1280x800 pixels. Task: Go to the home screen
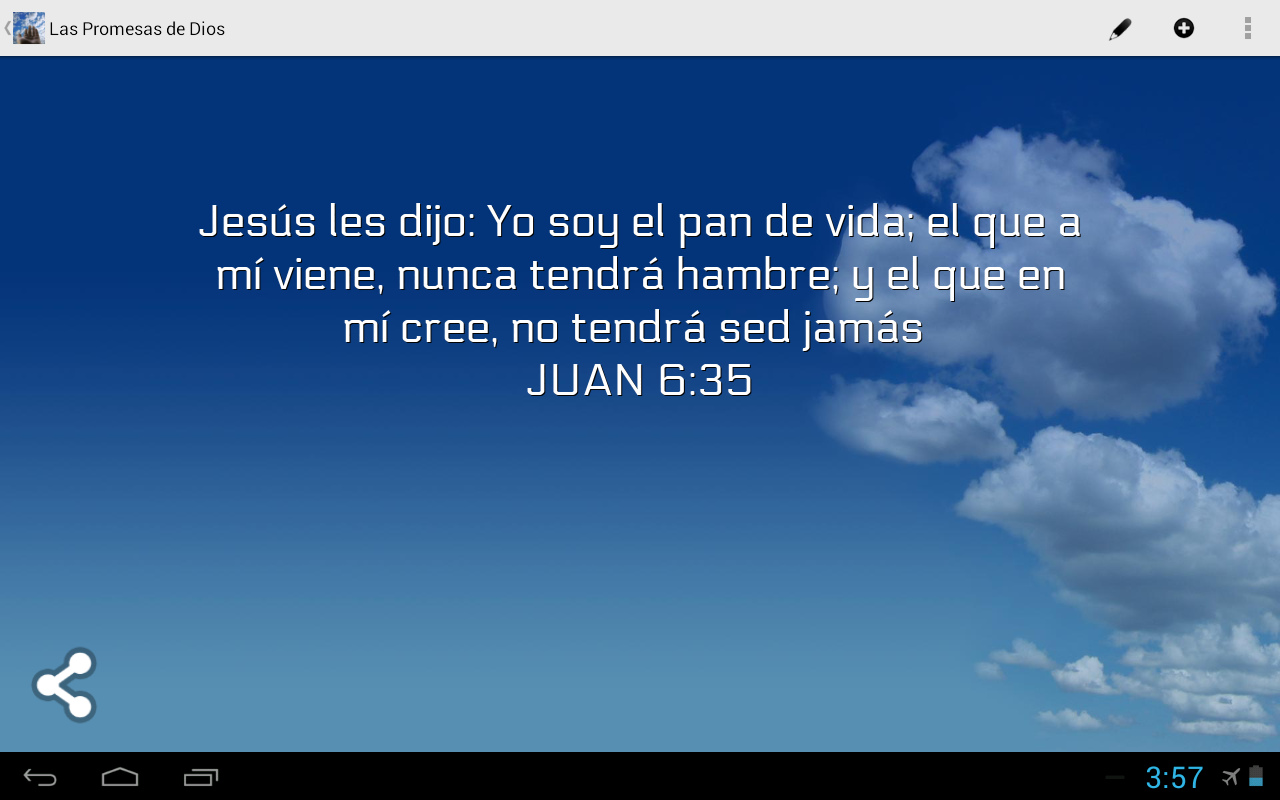tap(120, 777)
